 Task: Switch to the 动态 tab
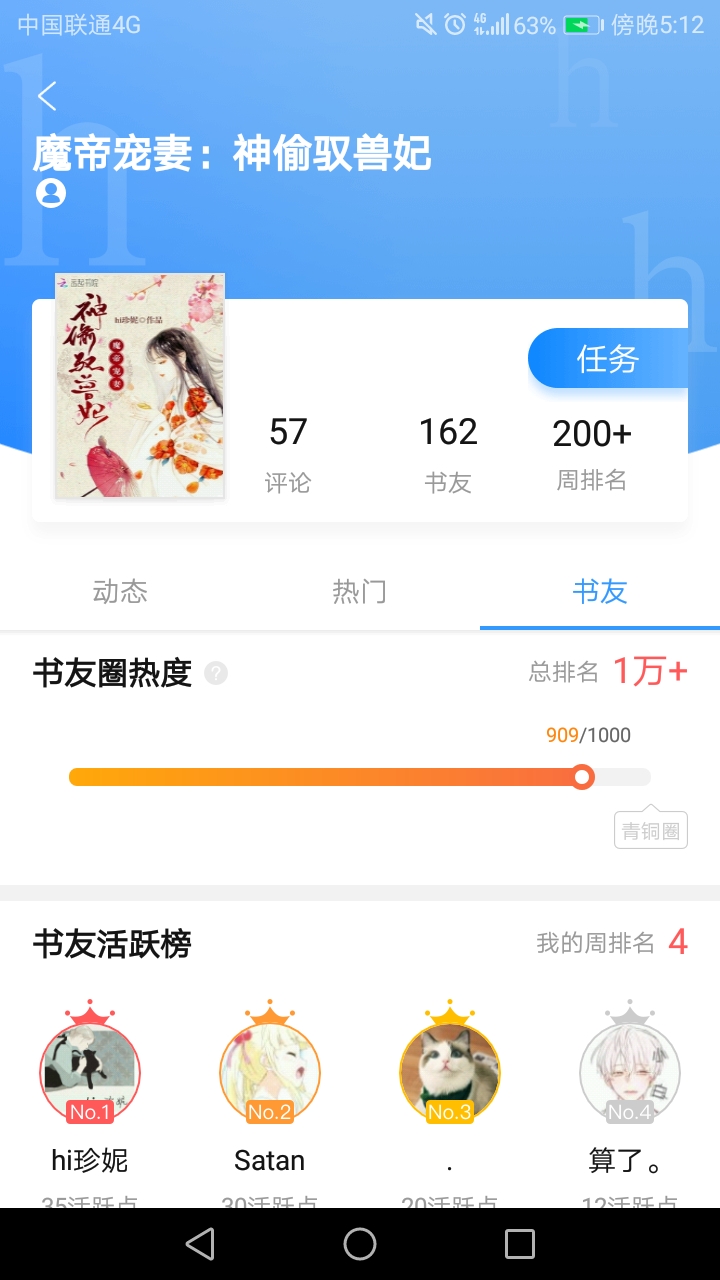pyautogui.click(x=120, y=592)
